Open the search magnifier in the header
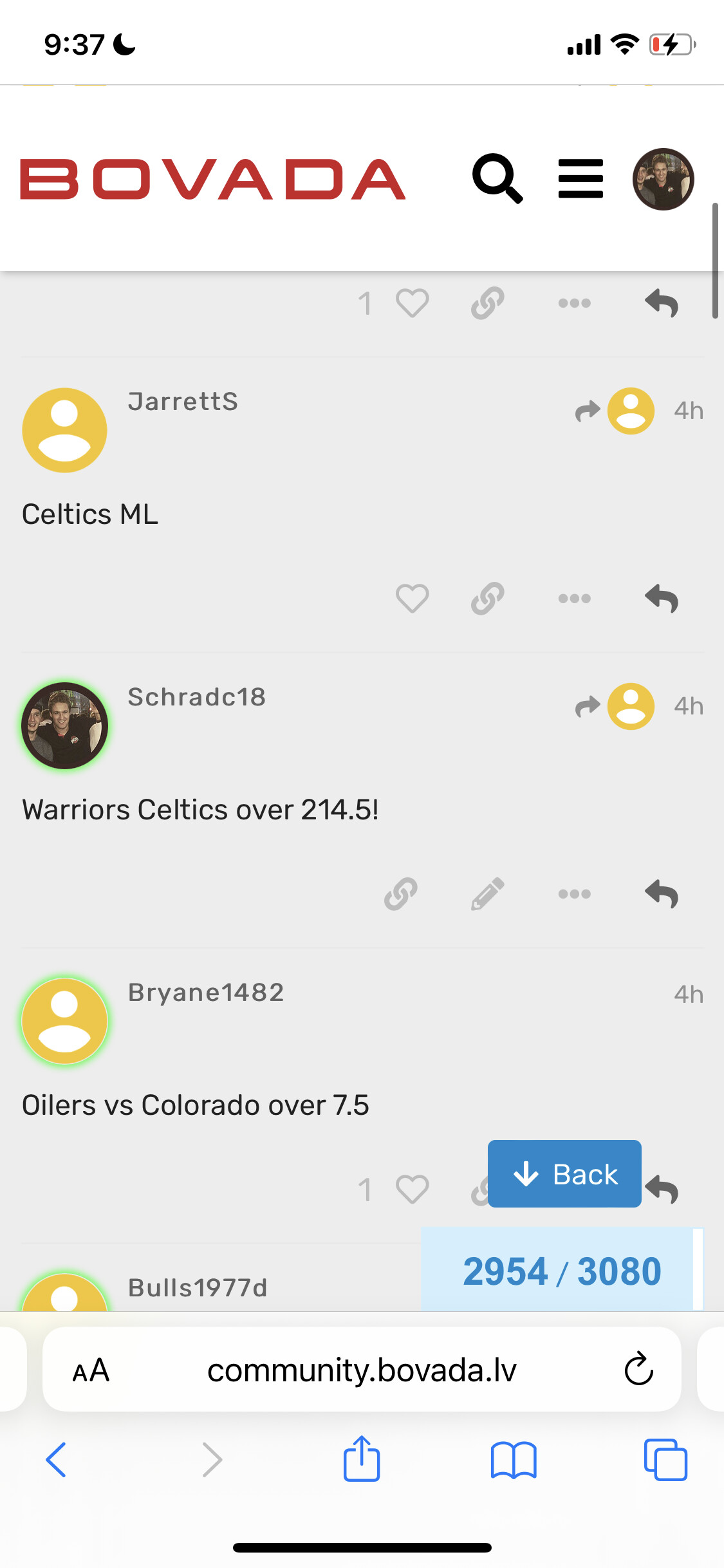 click(x=497, y=178)
